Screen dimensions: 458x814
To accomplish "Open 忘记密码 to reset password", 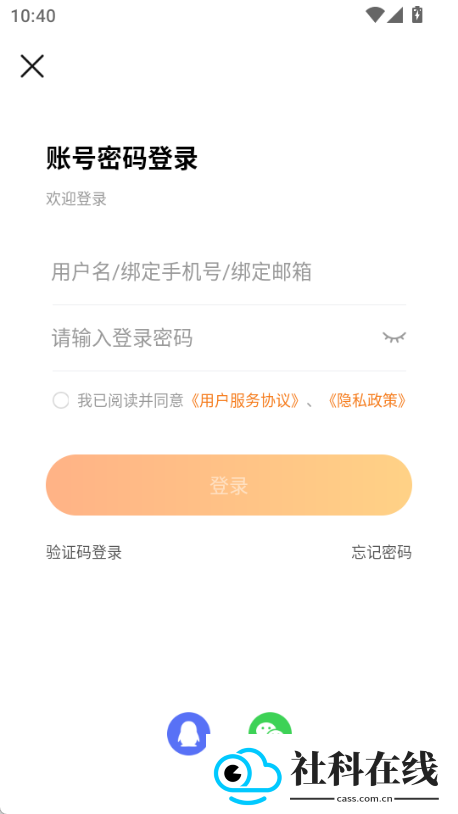I will 382,552.
